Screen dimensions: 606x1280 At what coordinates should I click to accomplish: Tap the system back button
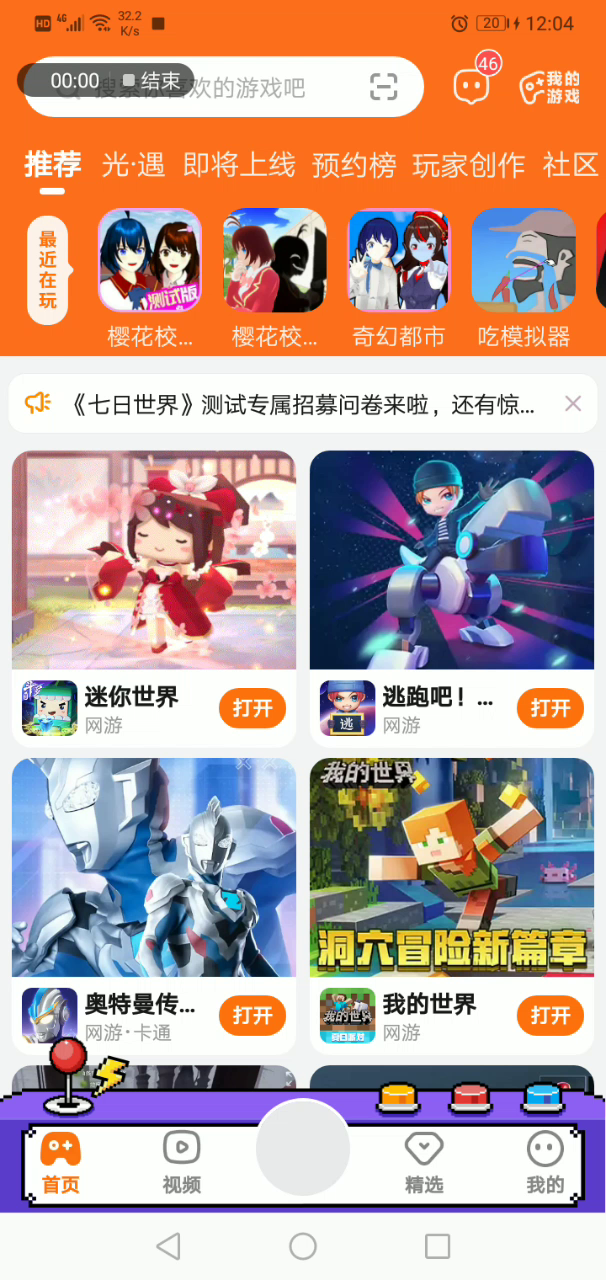point(168,1245)
